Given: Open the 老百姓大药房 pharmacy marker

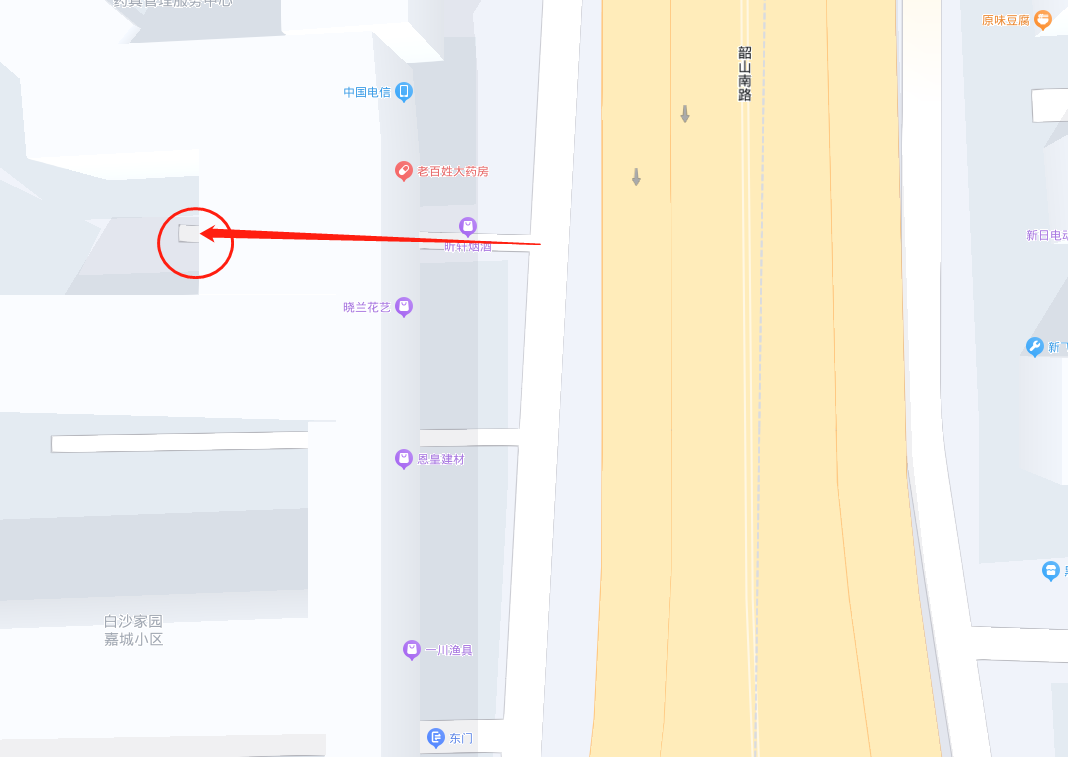Looking at the screenshot, I should pos(404,171).
